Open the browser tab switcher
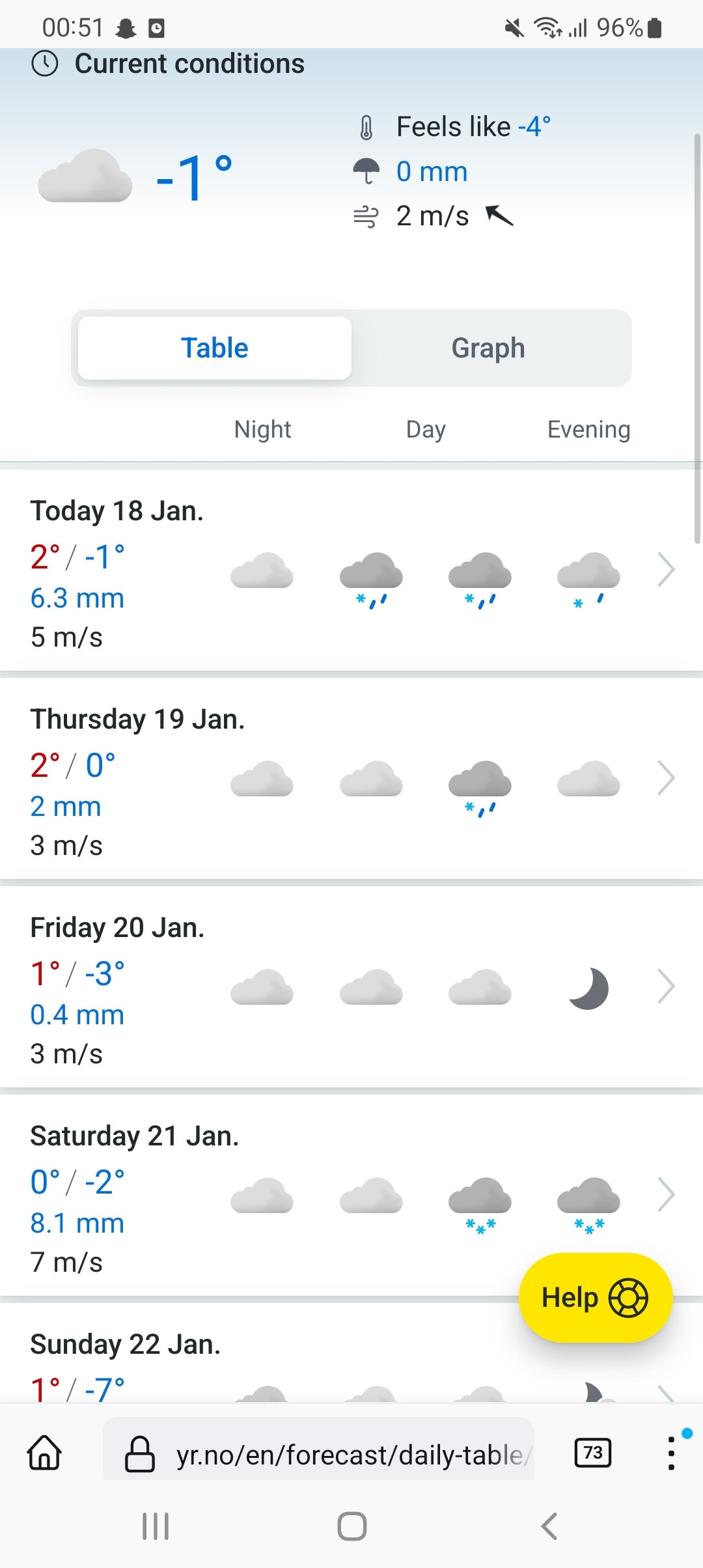 pos(593,1453)
